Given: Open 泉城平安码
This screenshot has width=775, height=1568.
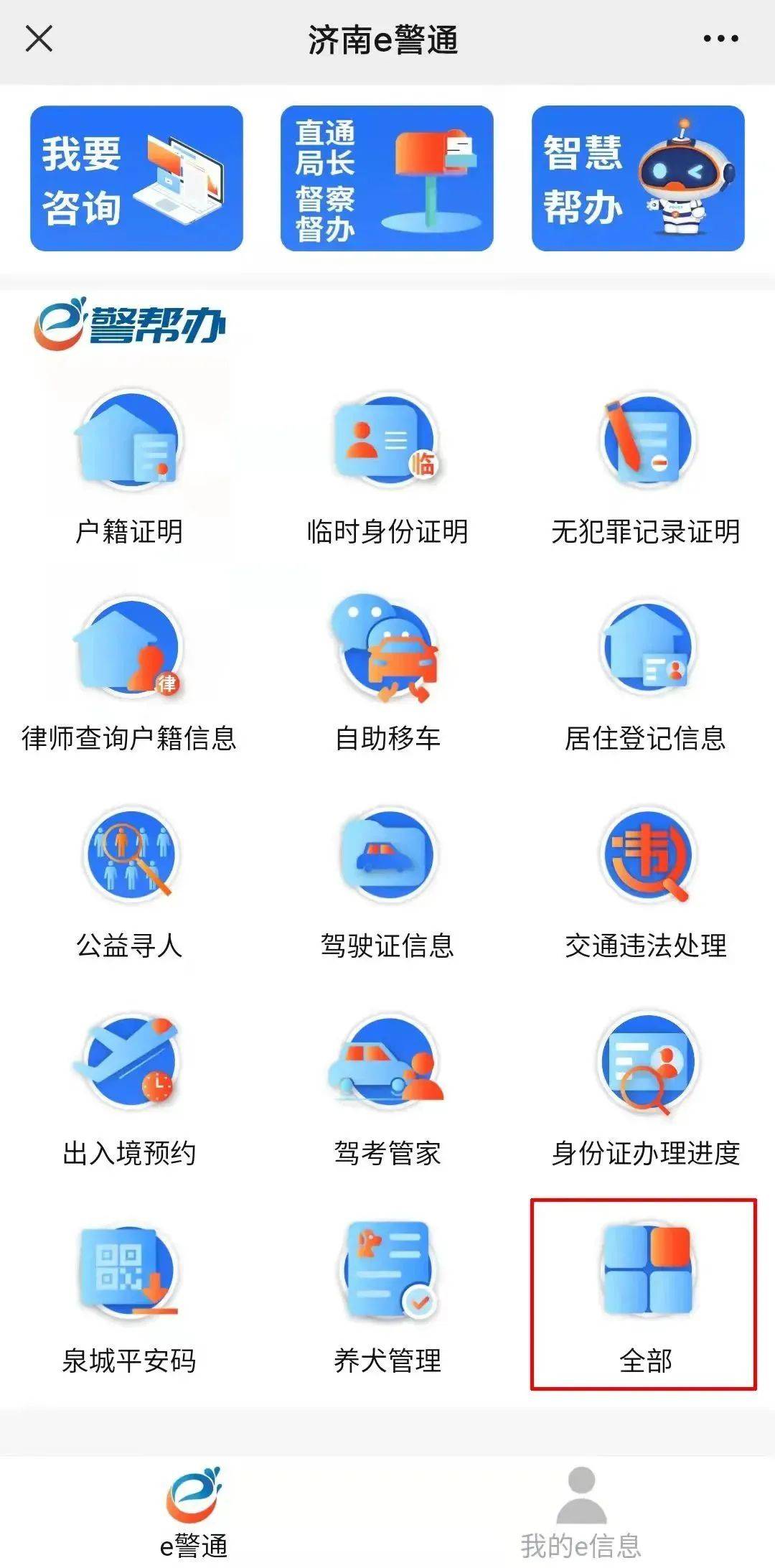Looking at the screenshot, I should click(129, 1297).
